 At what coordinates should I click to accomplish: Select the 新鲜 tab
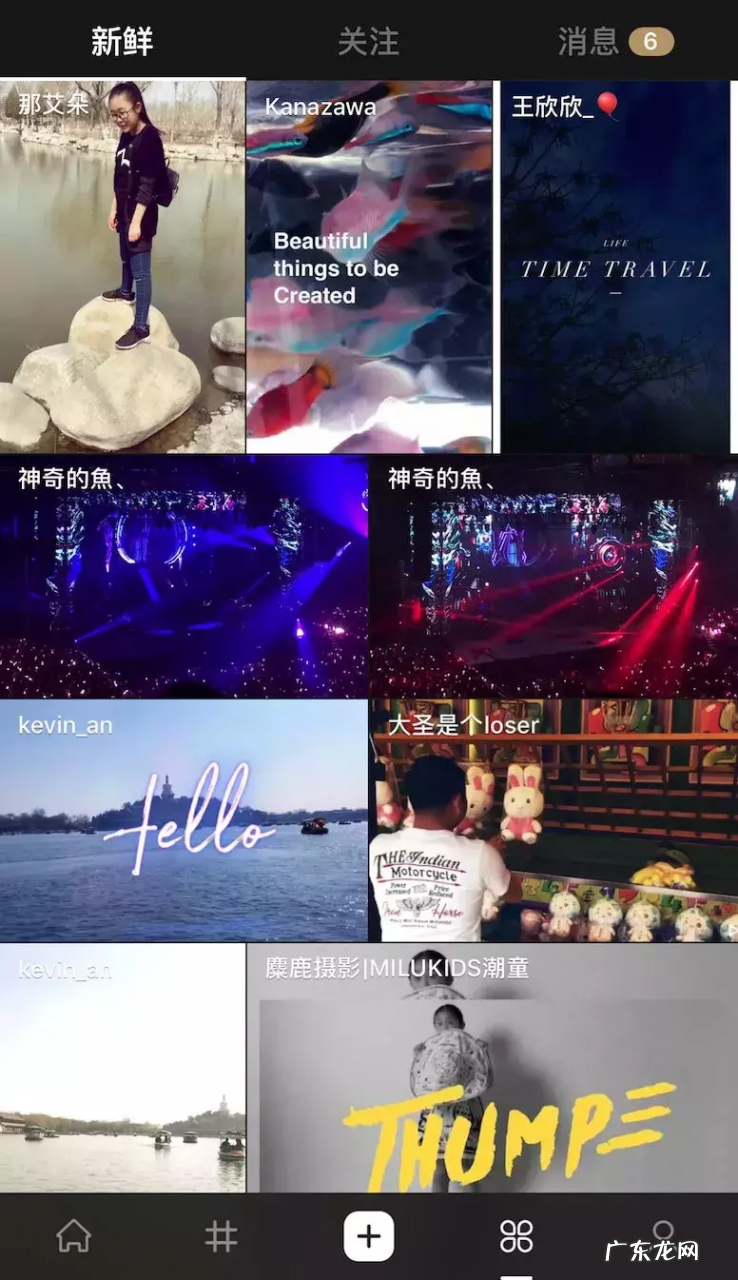pyautogui.click(x=122, y=41)
